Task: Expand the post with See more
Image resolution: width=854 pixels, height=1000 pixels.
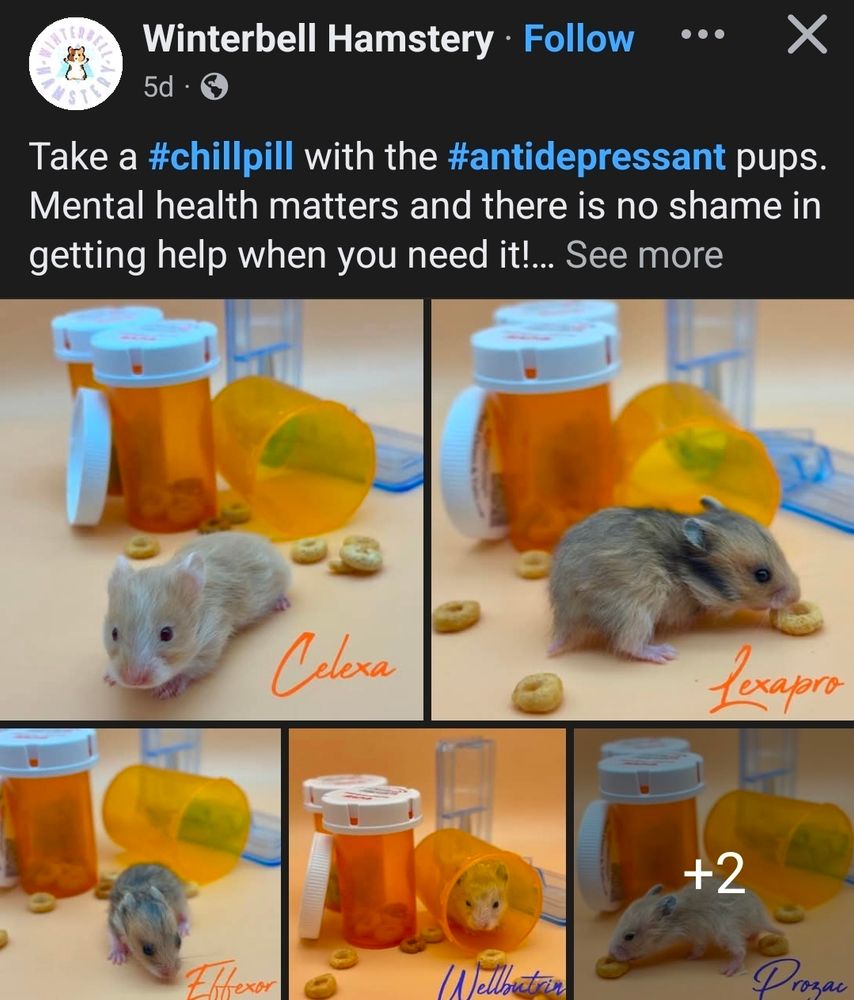Action: pyautogui.click(x=646, y=255)
